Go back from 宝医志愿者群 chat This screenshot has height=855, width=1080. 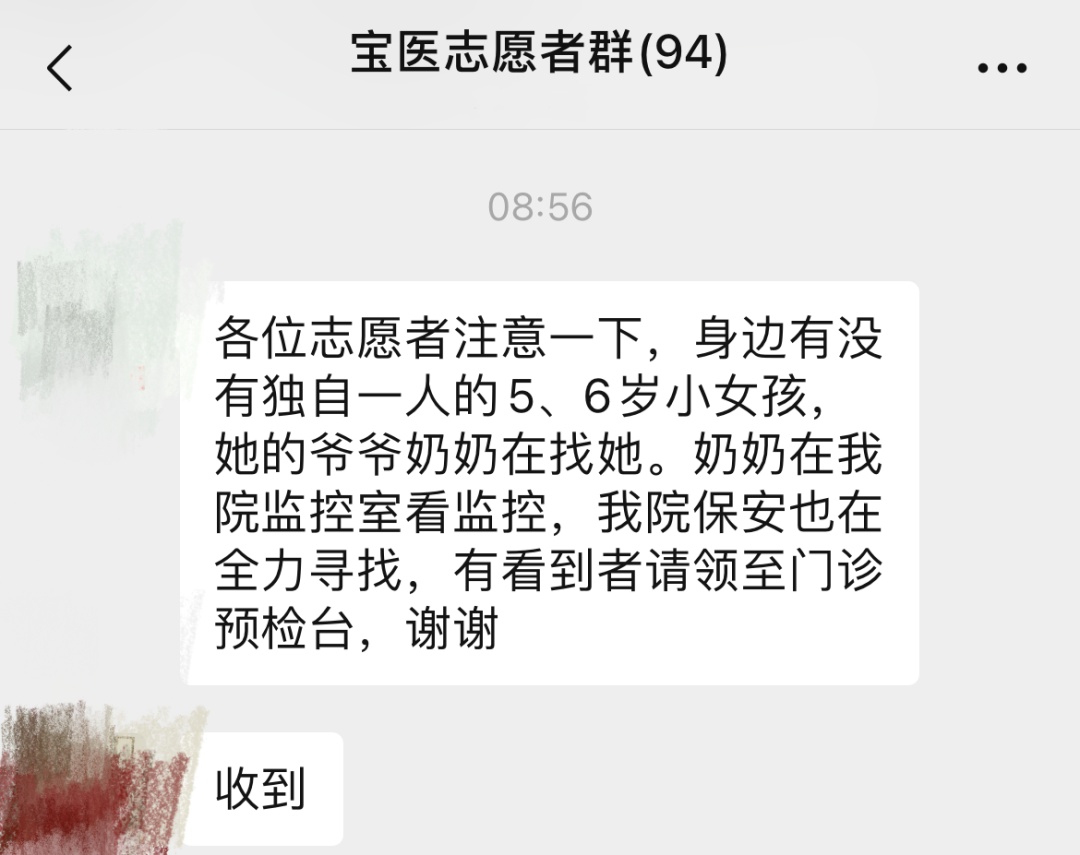click(x=60, y=68)
